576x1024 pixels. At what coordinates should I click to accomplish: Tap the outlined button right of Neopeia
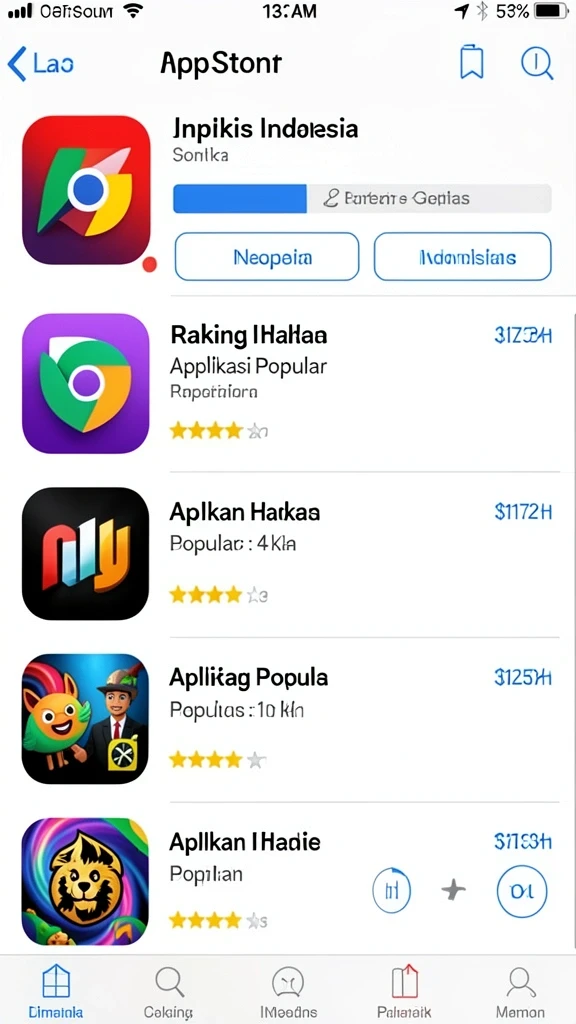(462, 257)
